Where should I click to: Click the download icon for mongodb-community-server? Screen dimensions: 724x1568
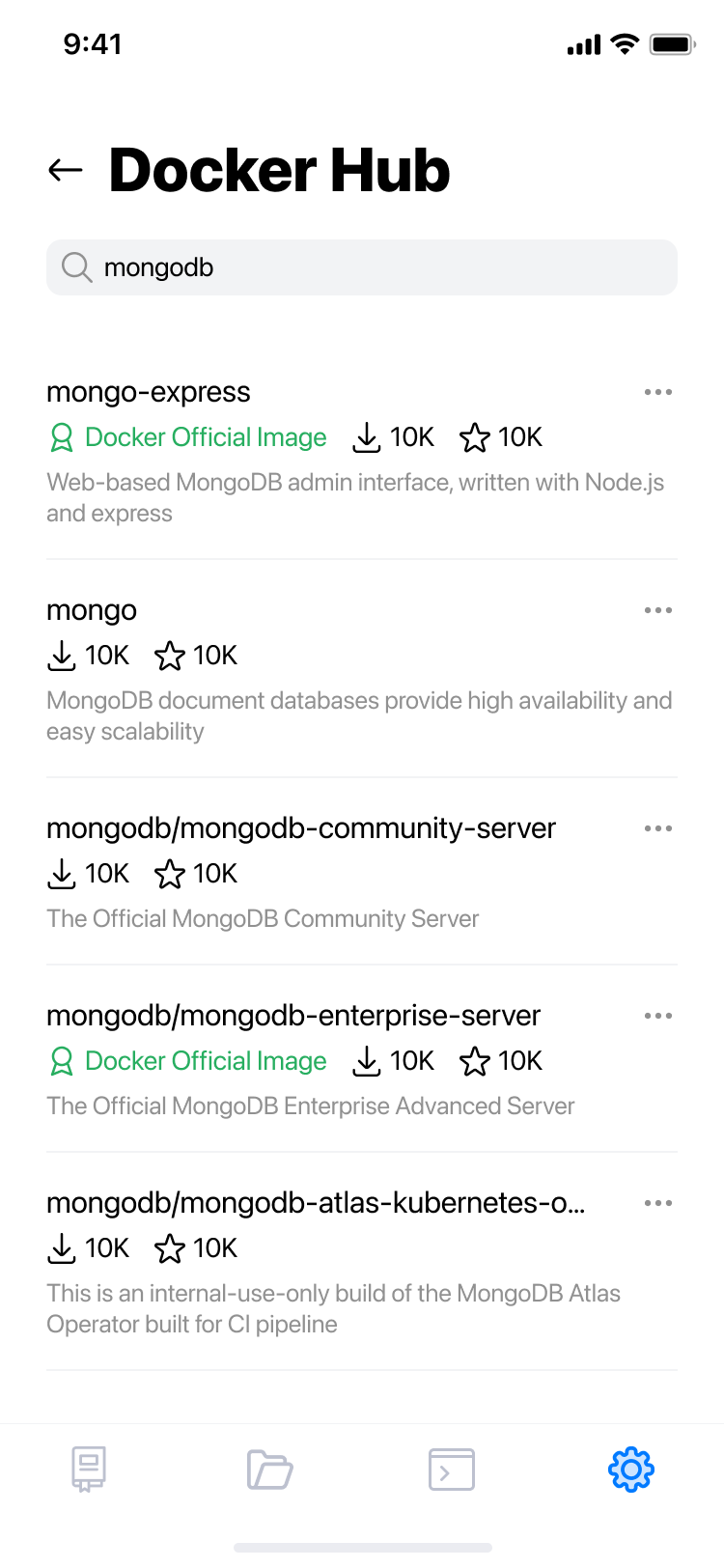point(61,873)
